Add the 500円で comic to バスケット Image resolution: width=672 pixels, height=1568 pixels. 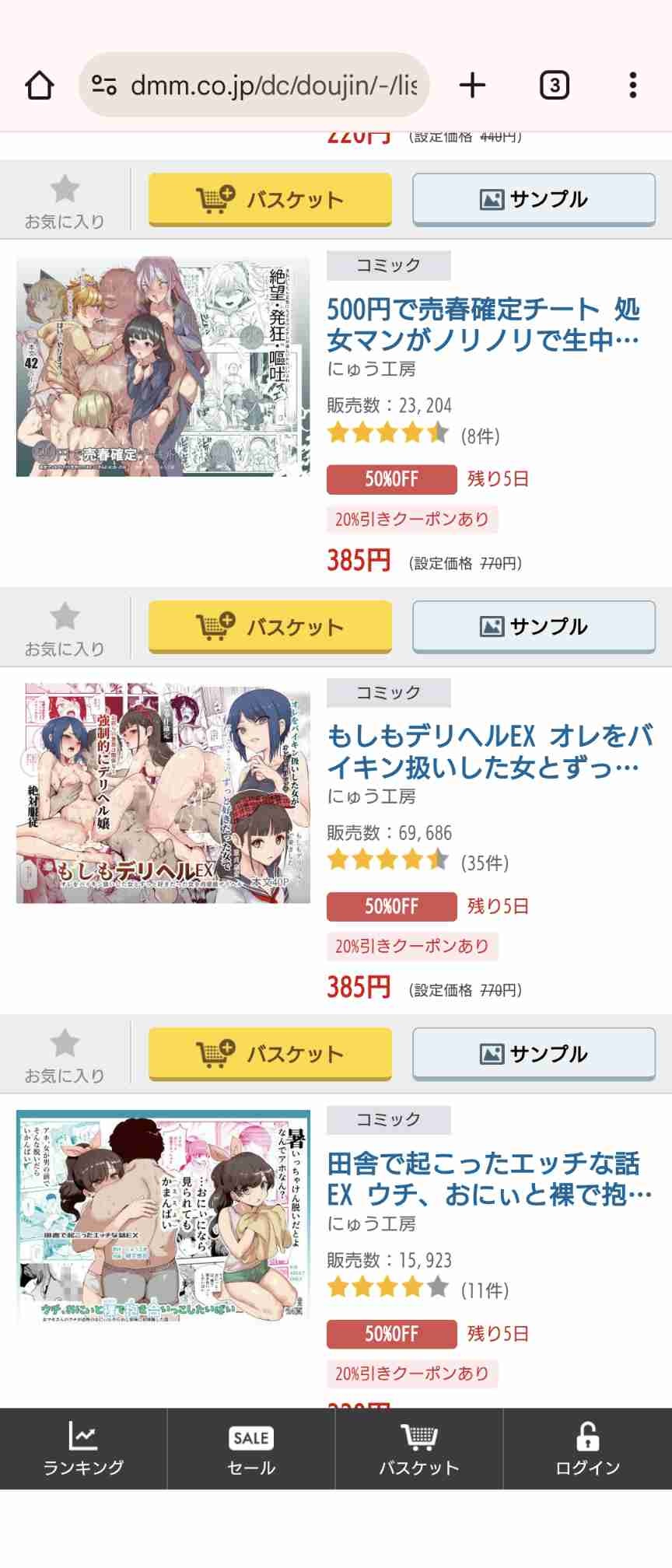[270, 626]
